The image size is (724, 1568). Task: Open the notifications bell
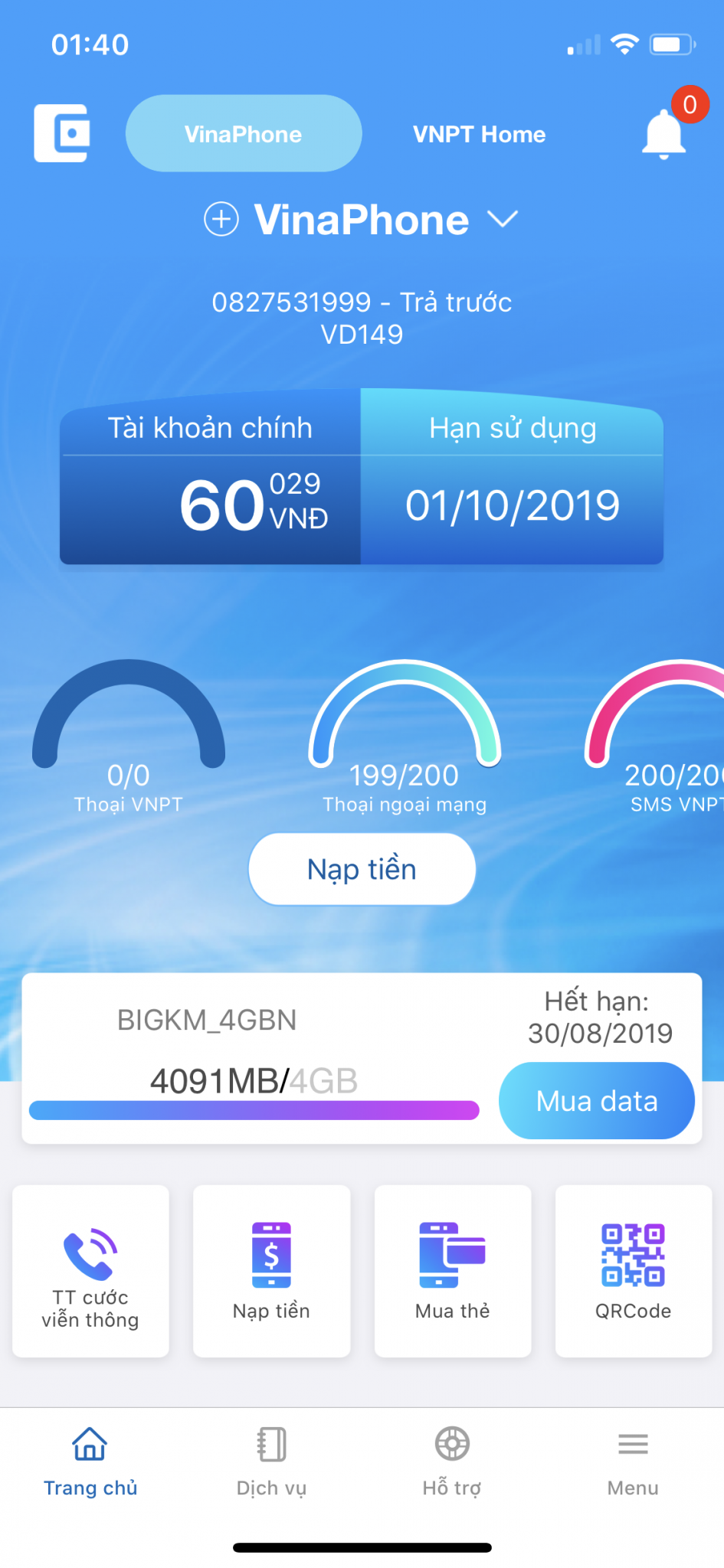point(663,135)
